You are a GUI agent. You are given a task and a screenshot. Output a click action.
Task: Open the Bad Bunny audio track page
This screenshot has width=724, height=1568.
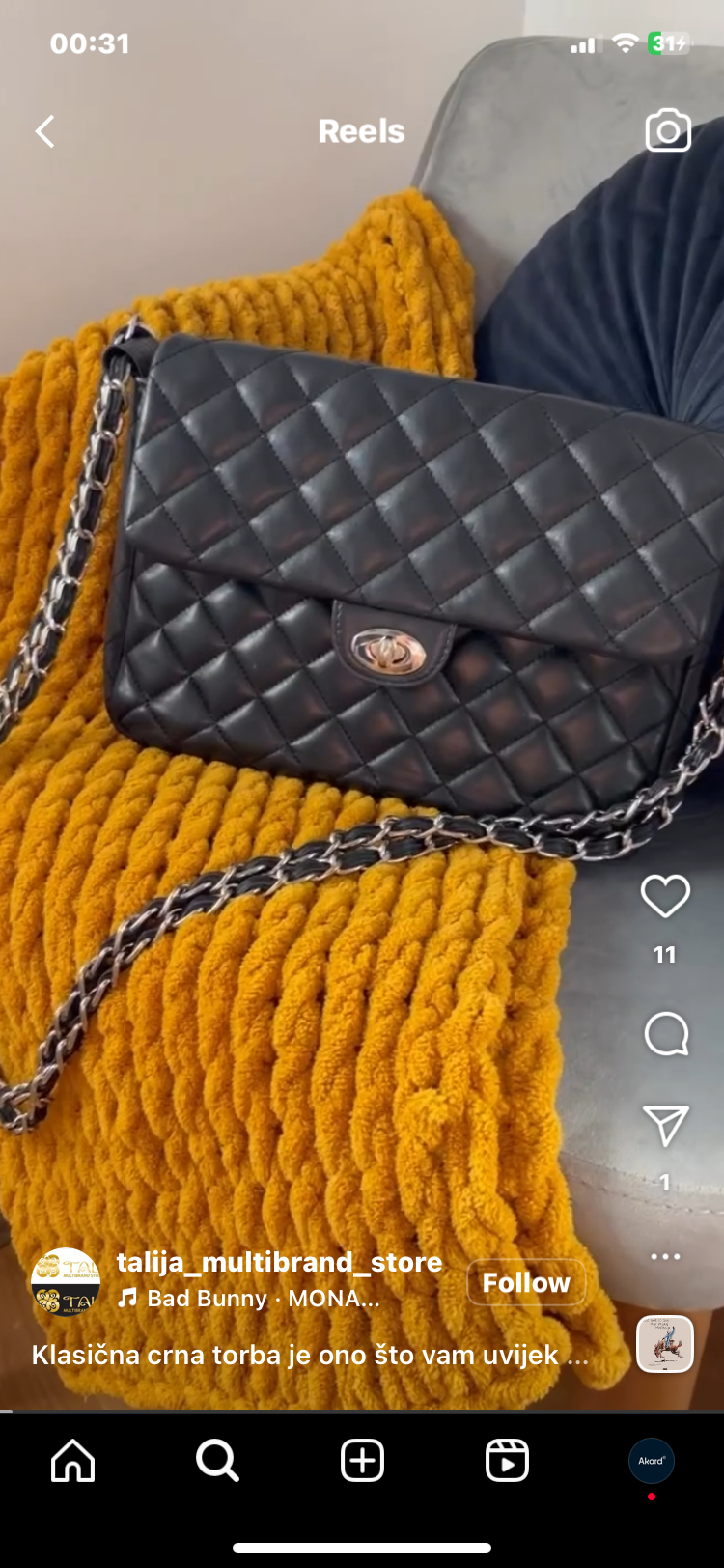[249, 1299]
